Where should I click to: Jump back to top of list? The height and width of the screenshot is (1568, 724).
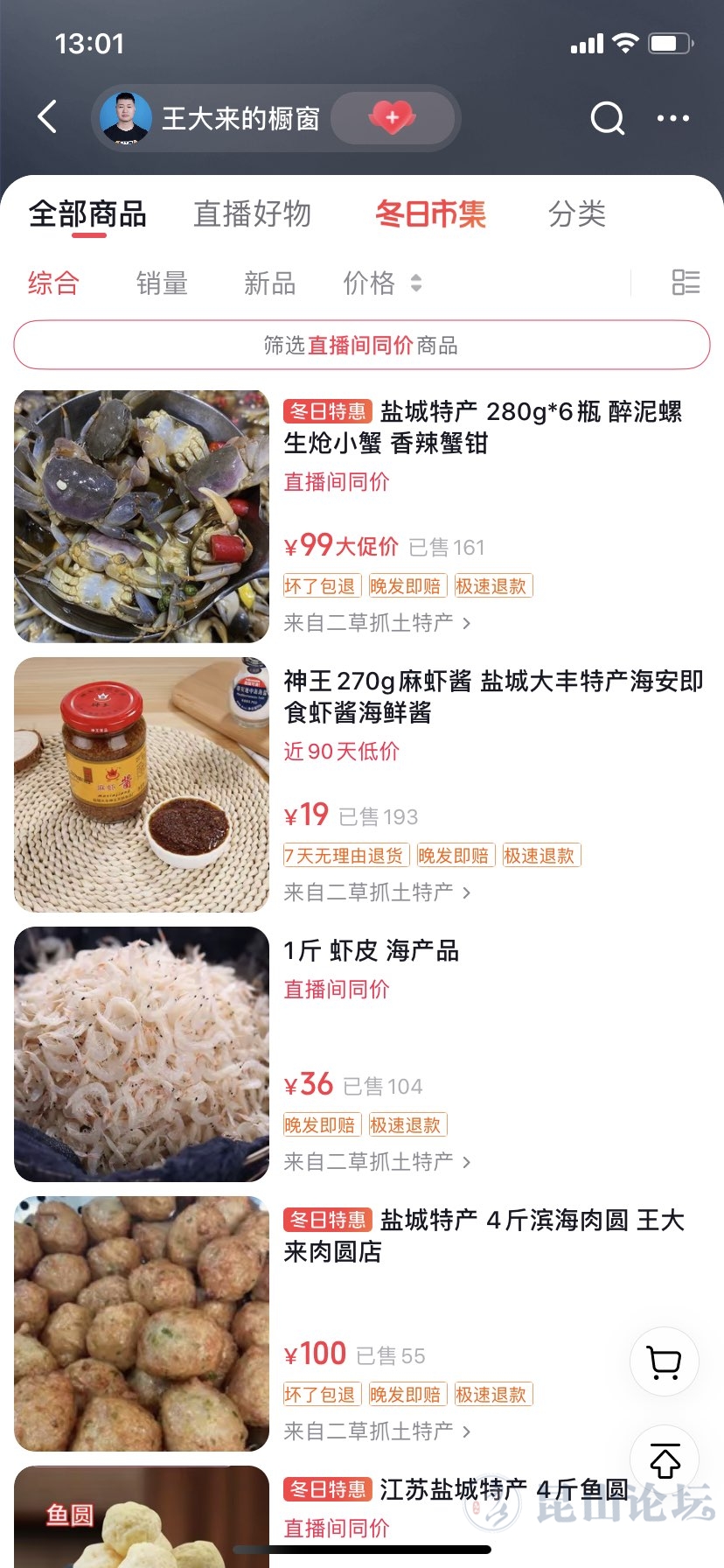click(664, 1460)
